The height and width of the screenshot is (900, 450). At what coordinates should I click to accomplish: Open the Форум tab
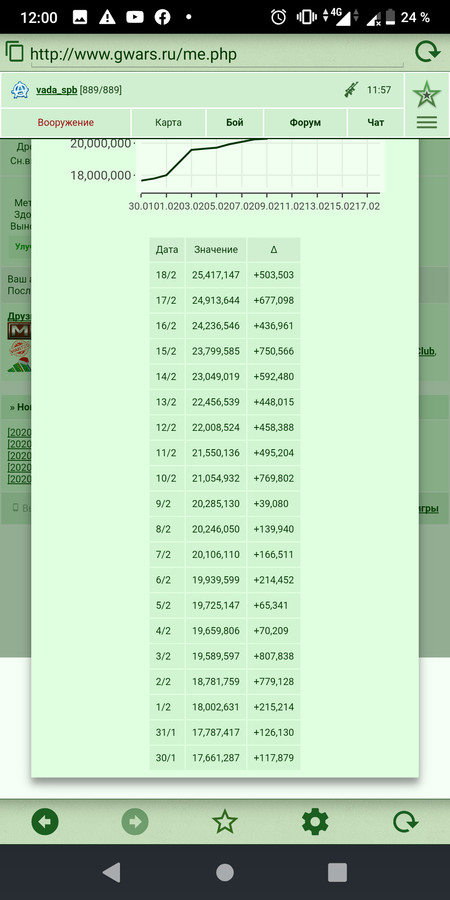pos(305,122)
